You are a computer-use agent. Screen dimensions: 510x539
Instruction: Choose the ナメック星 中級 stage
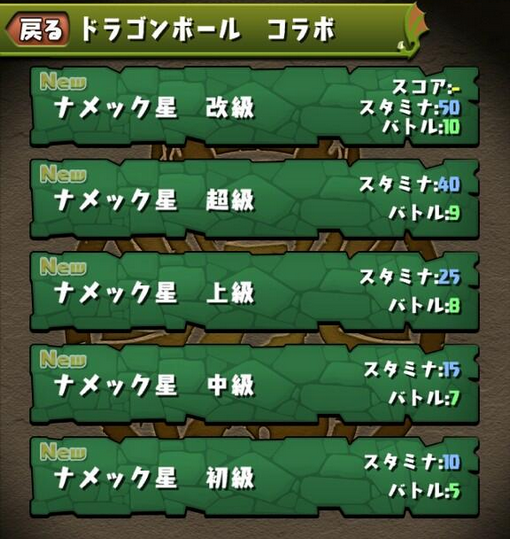254,385
